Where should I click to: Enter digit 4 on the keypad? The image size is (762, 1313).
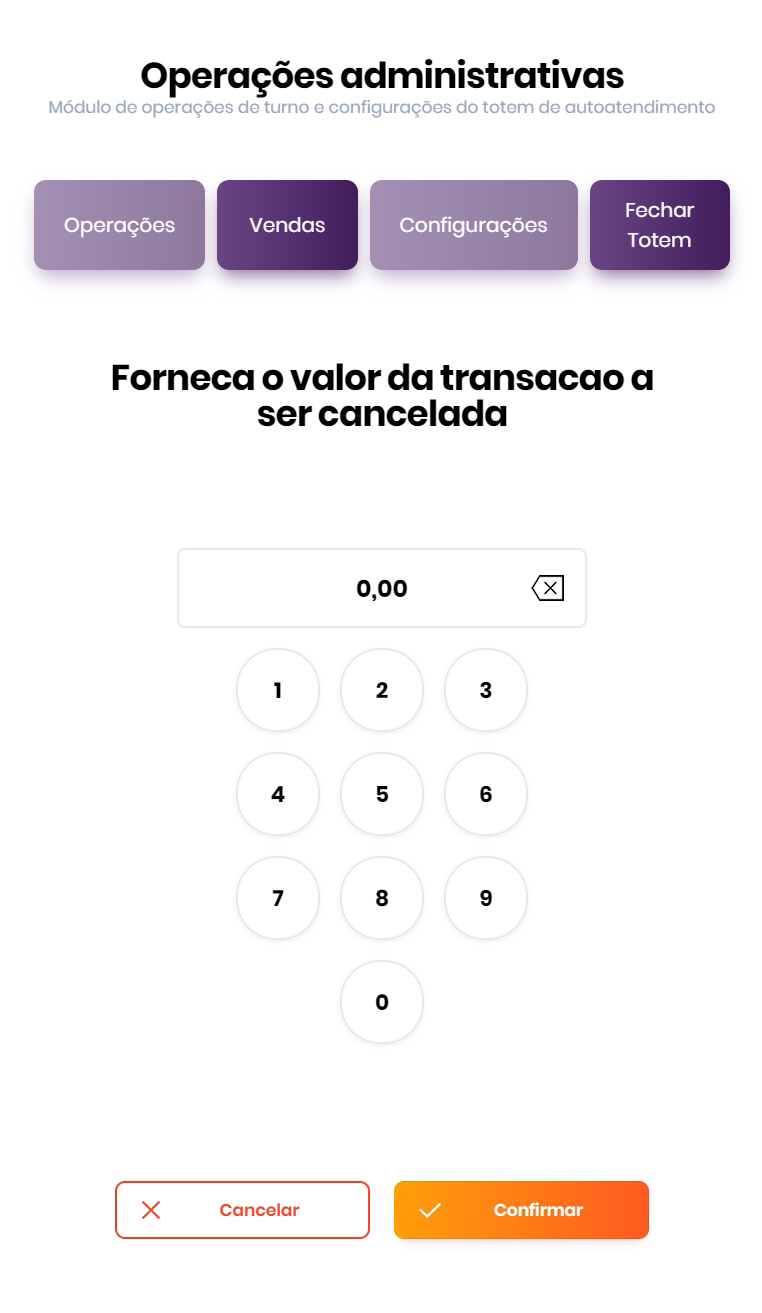point(278,794)
